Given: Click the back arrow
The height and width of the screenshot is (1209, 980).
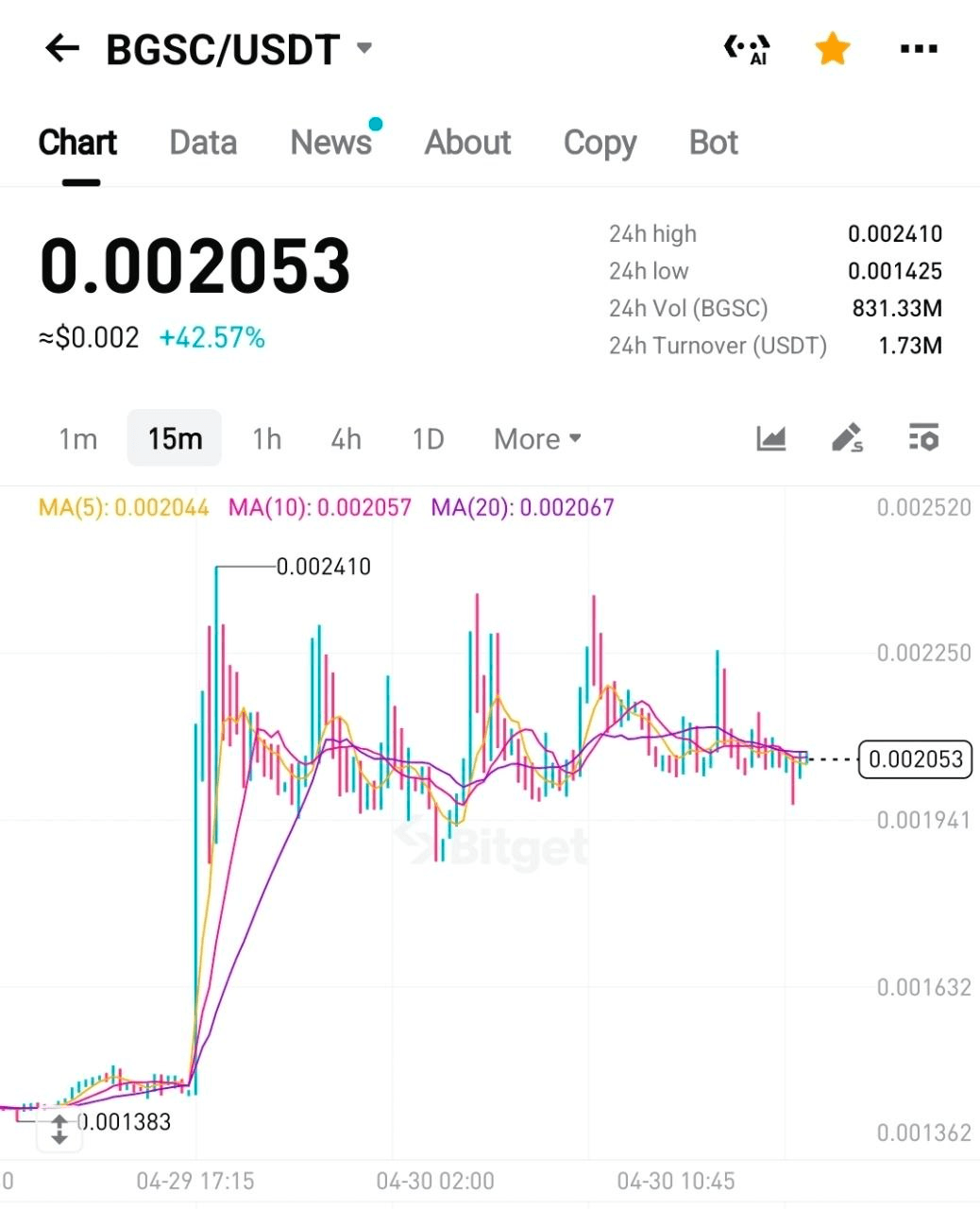Looking at the screenshot, I should click(60, 48).
